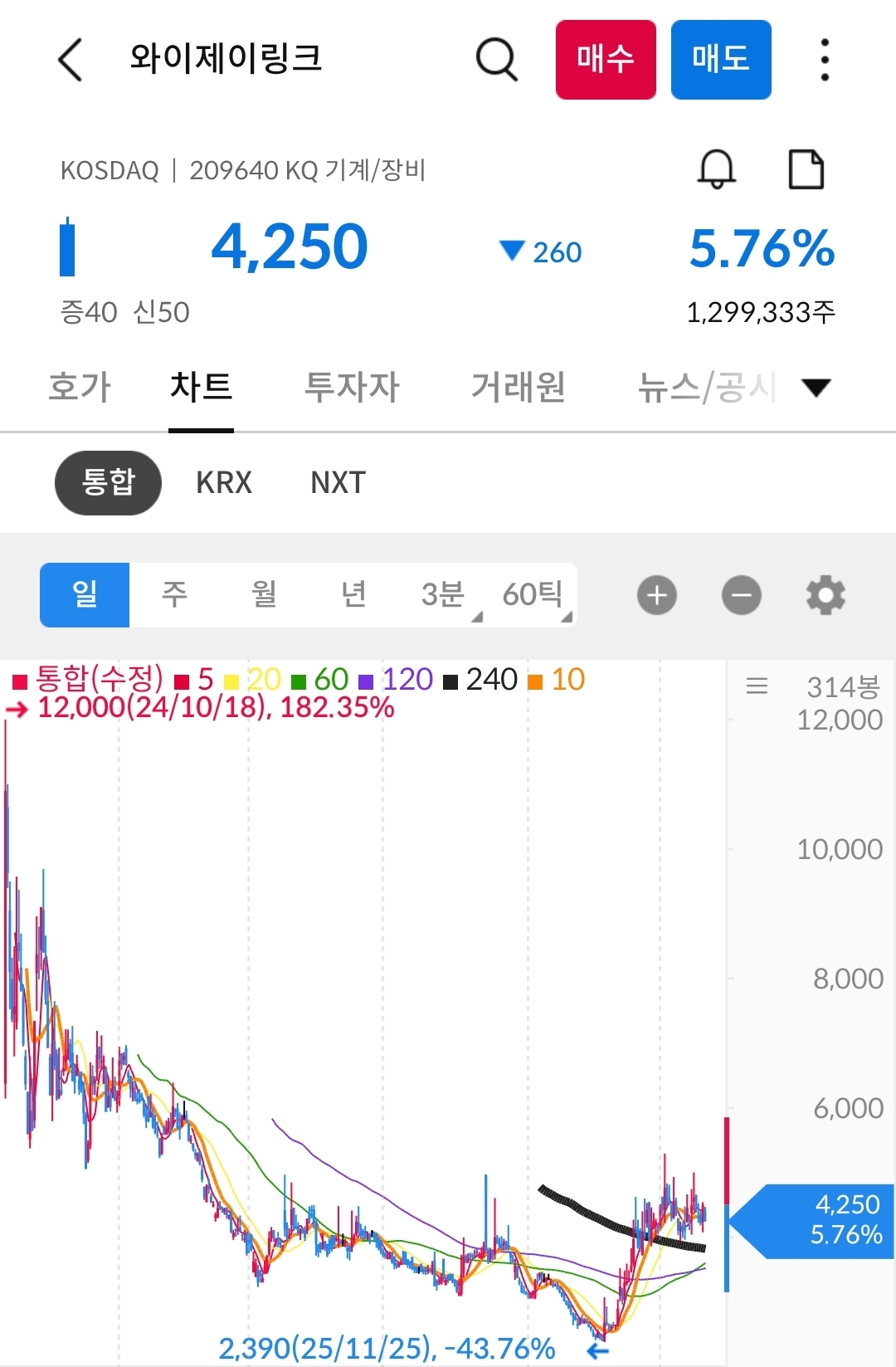Select the KRX market filter
896x1367 pixels.
click(x=222, y=482)
